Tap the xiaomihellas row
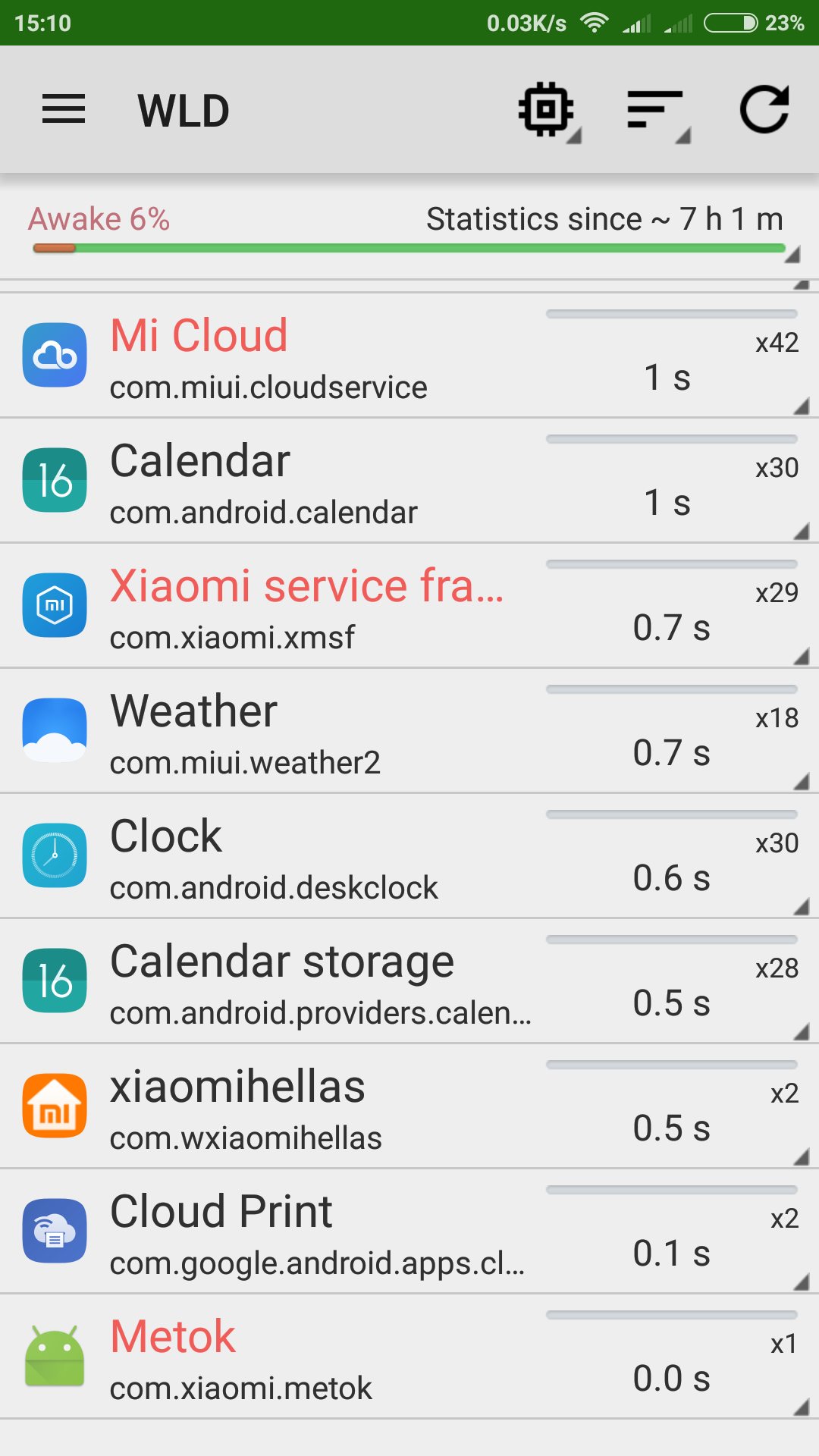The height and width of the screenshot is (1456, 819). tap(409, 1107)
